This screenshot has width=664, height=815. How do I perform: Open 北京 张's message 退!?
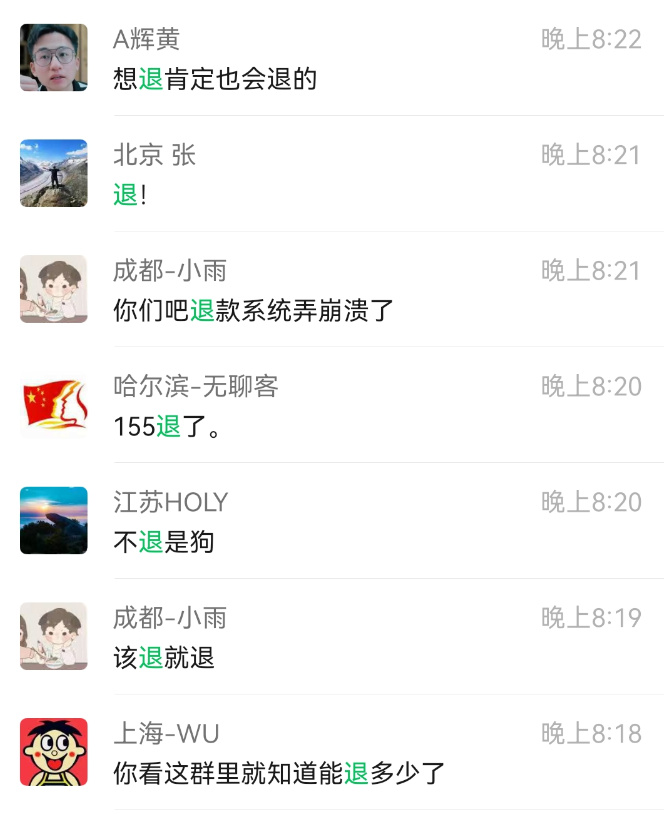pos(131,195)
